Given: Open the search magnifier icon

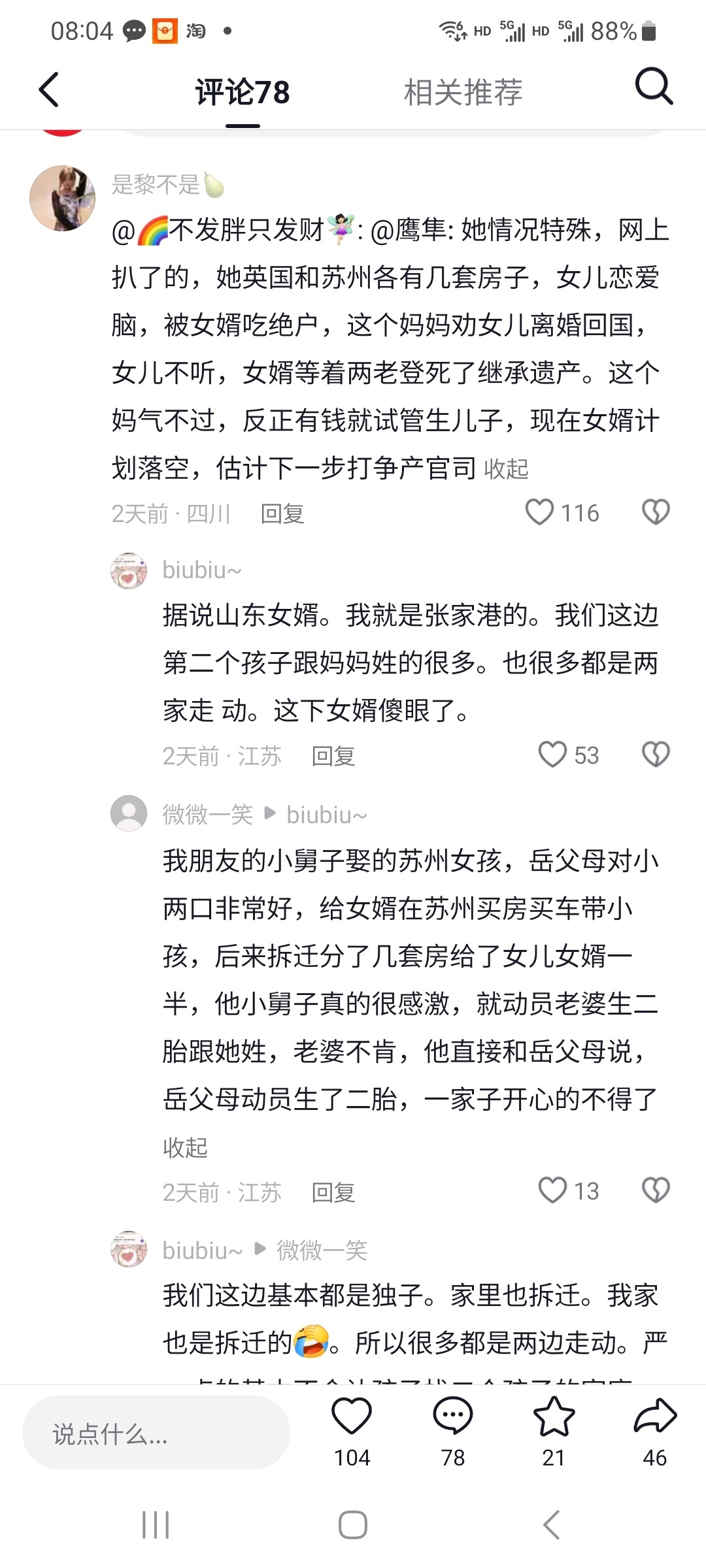Looking at the screenshot, I should [x=654, y=86].
